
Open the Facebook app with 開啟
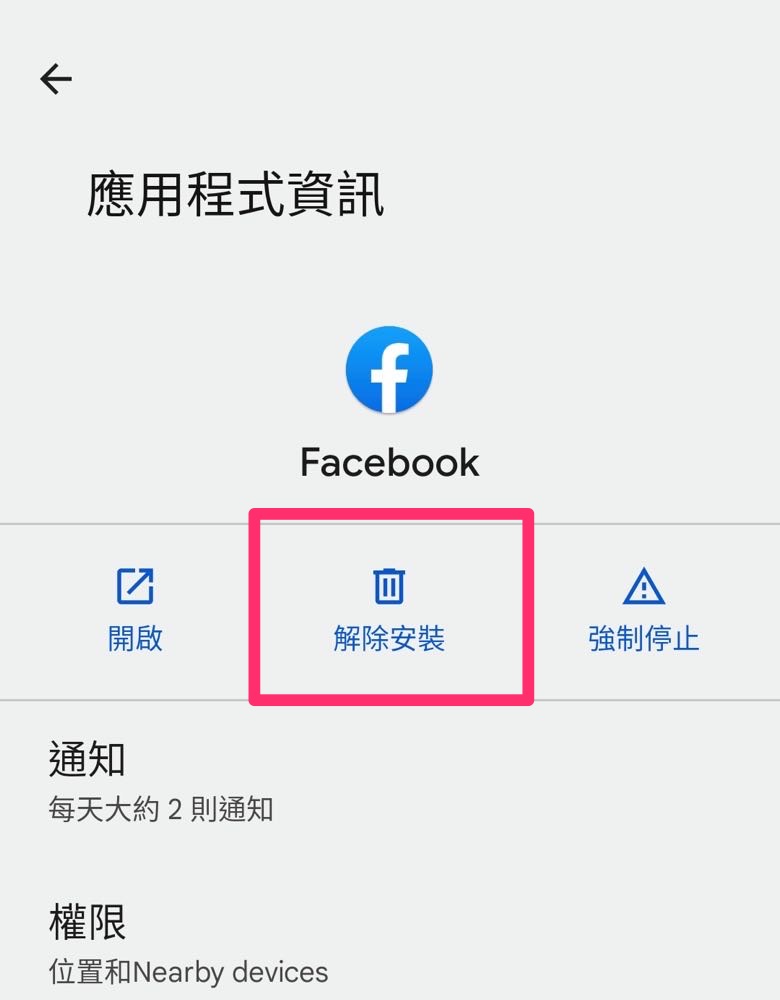click(x=135, y=610)
